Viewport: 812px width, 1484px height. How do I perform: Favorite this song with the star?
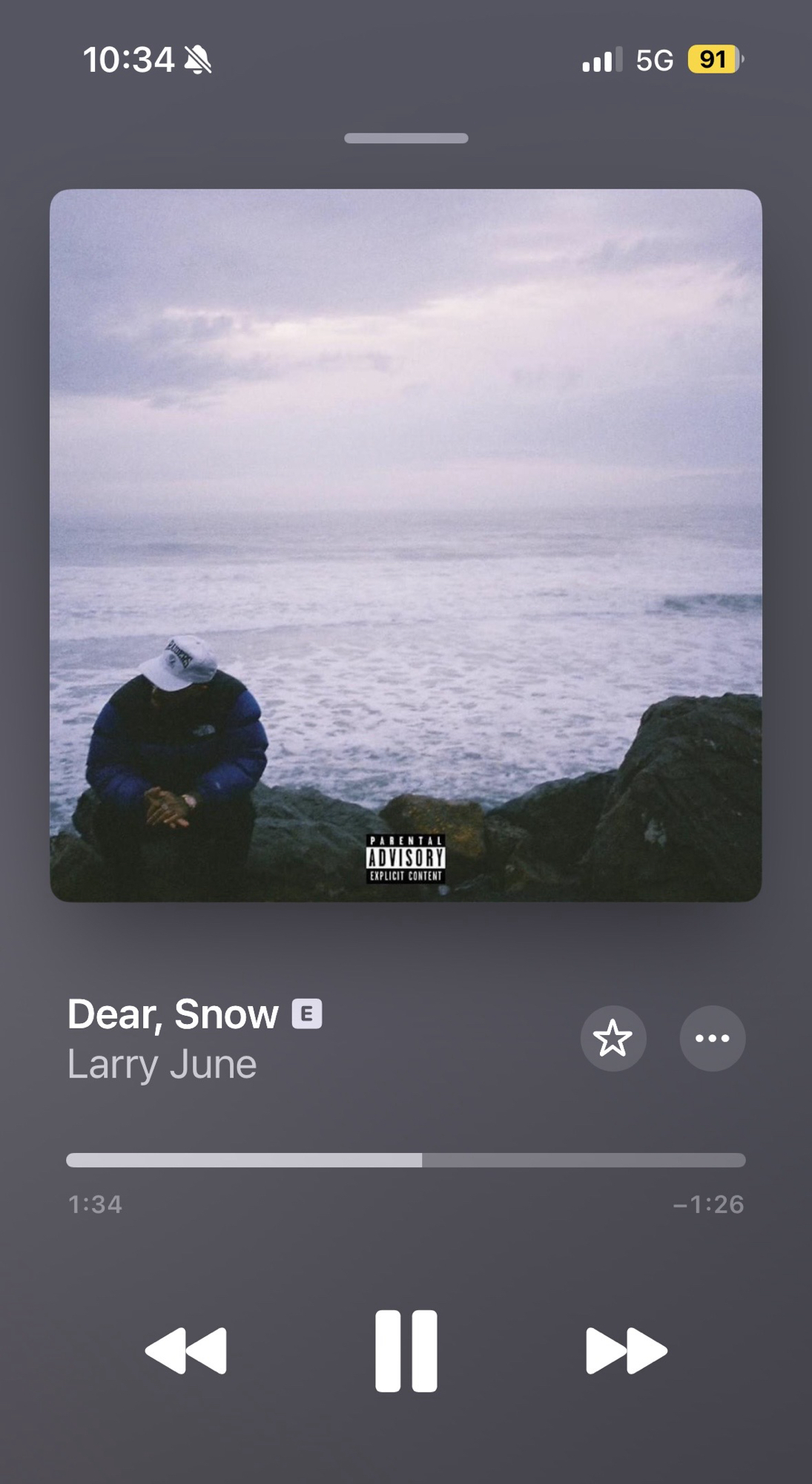click(613, 1038)
